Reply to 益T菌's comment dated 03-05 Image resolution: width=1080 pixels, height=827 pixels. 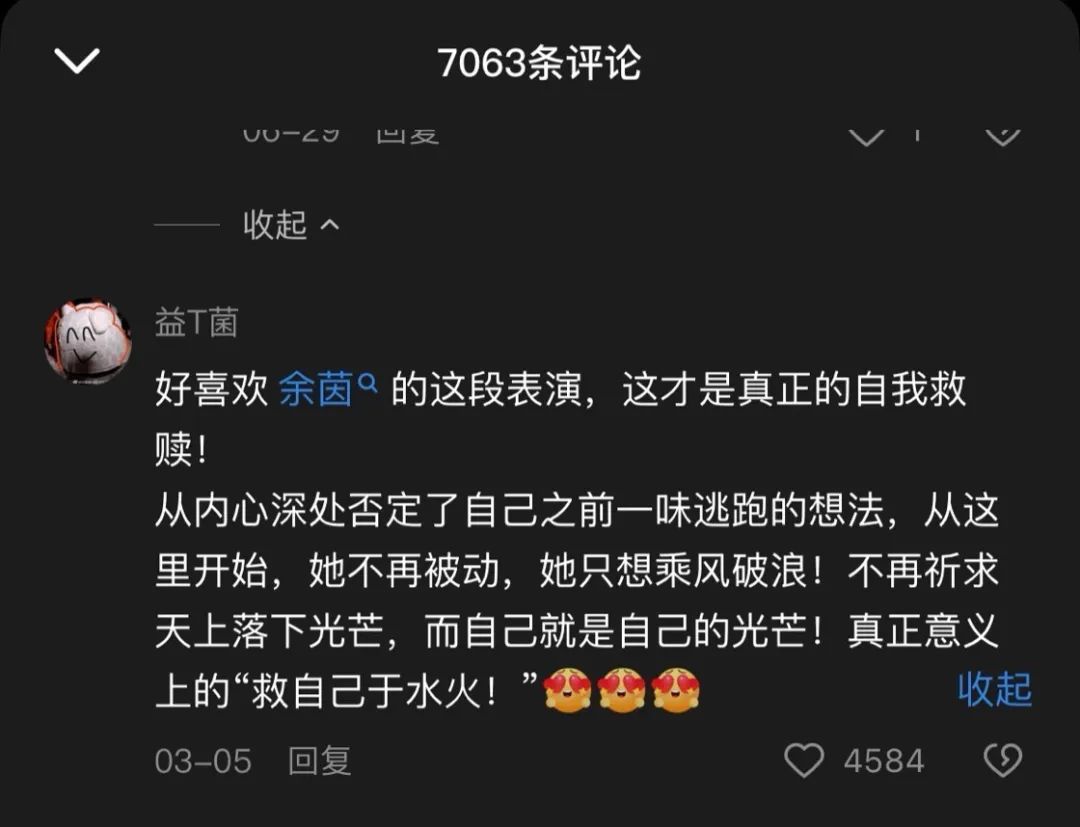[x=320, y=761]
